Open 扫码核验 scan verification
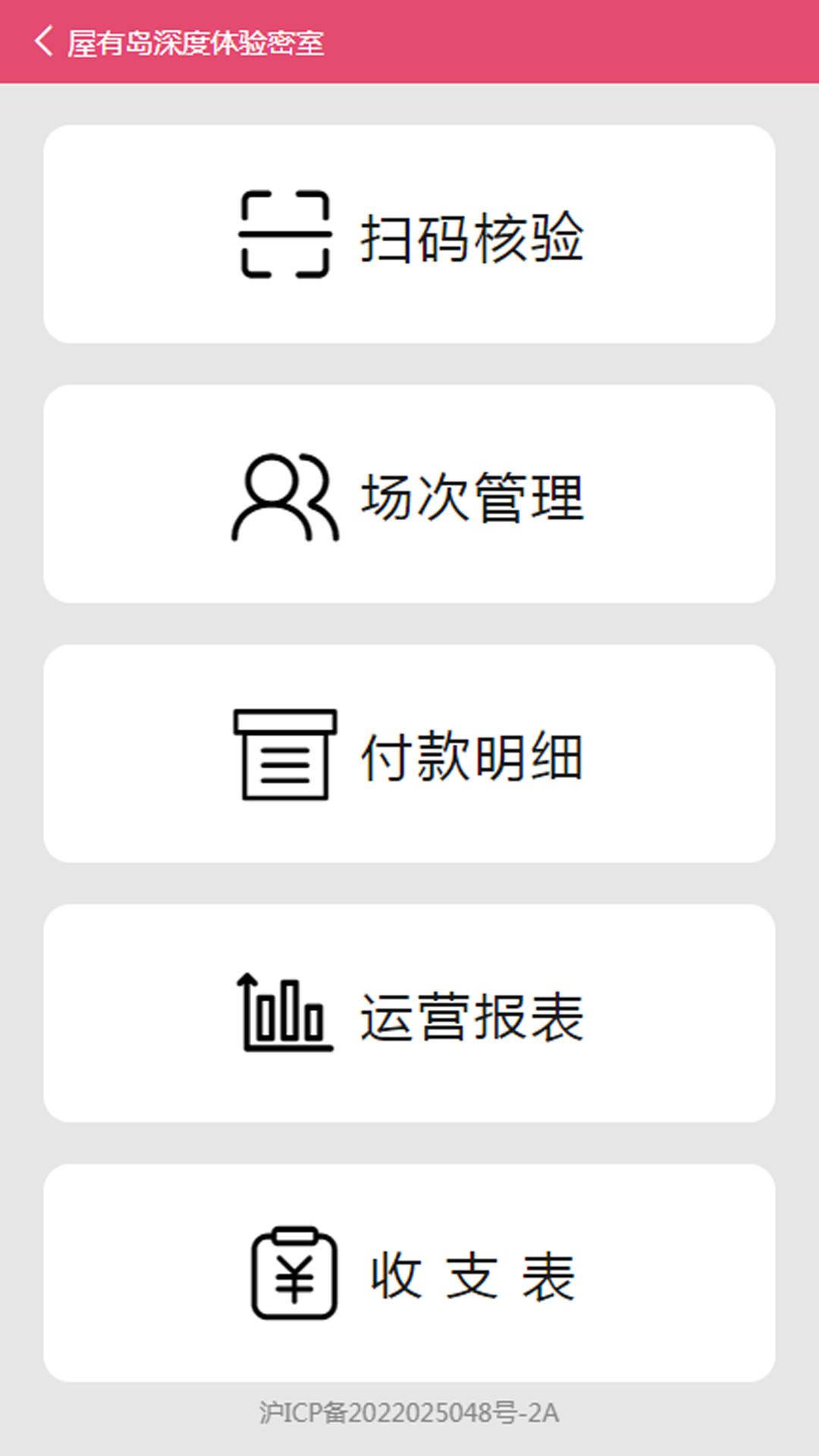Screen dimensions: 819x1456 pyautogui.click(x=409, y=234)
